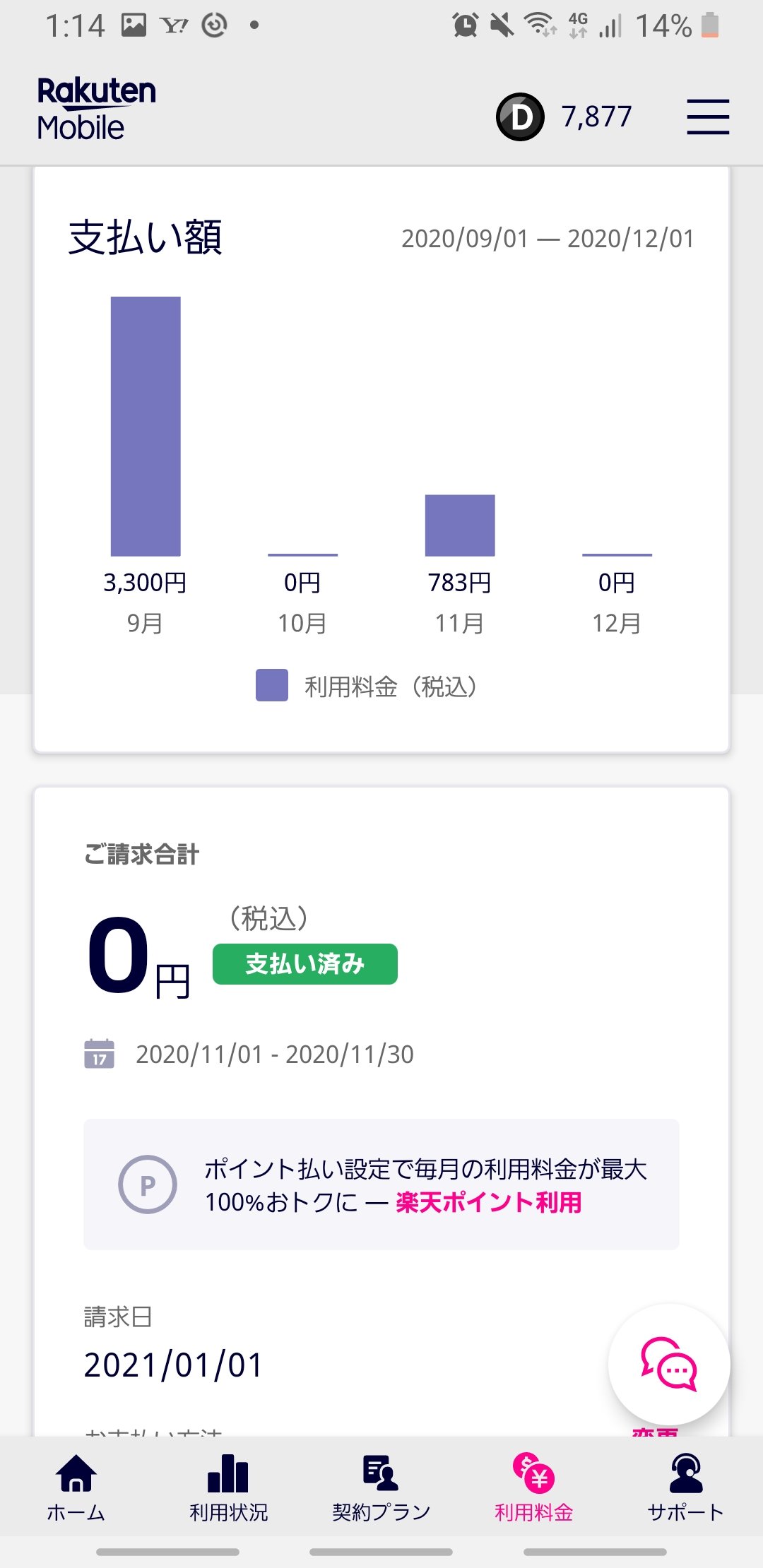Switch to the 利用状況 tab
The height and width of the screenshot is (1568, 763).
[x=228, y=1486]
